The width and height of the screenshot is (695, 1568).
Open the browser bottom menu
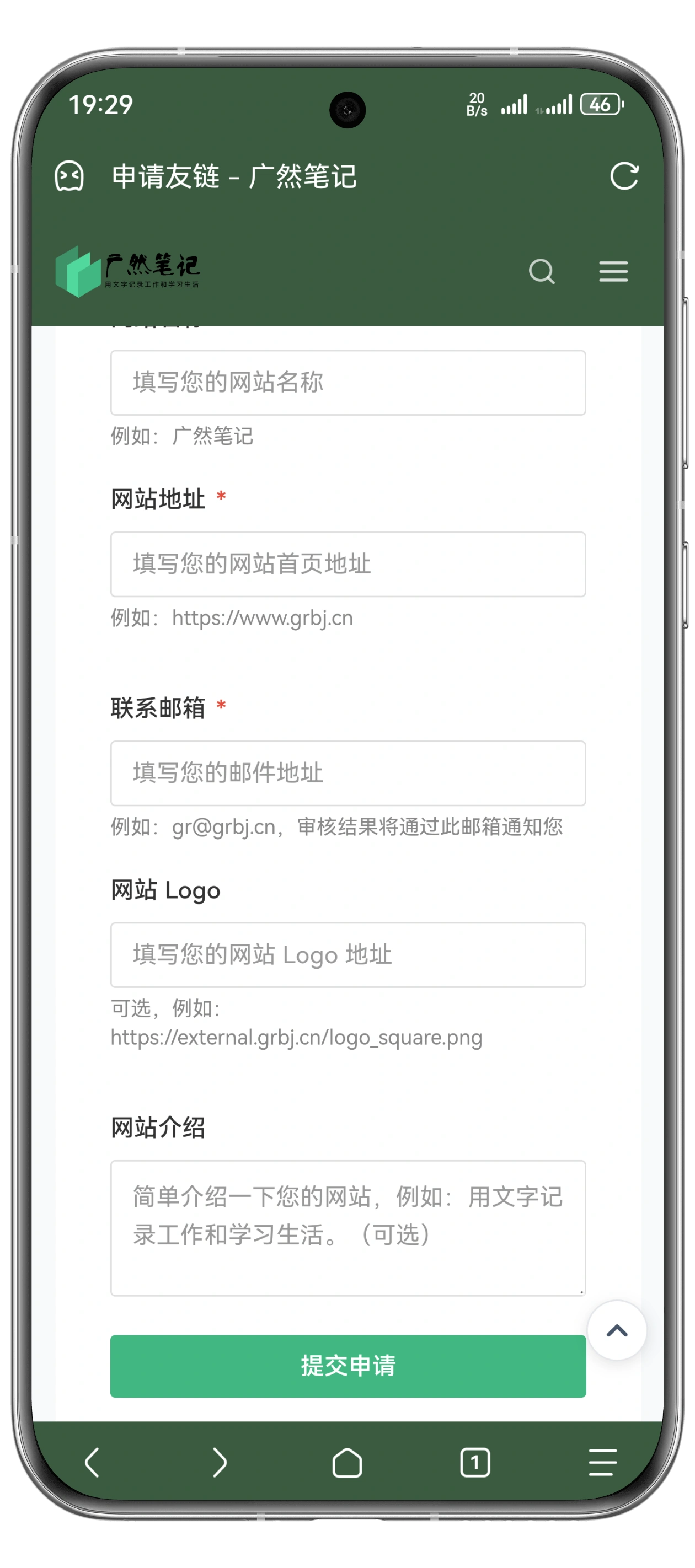602,1463
